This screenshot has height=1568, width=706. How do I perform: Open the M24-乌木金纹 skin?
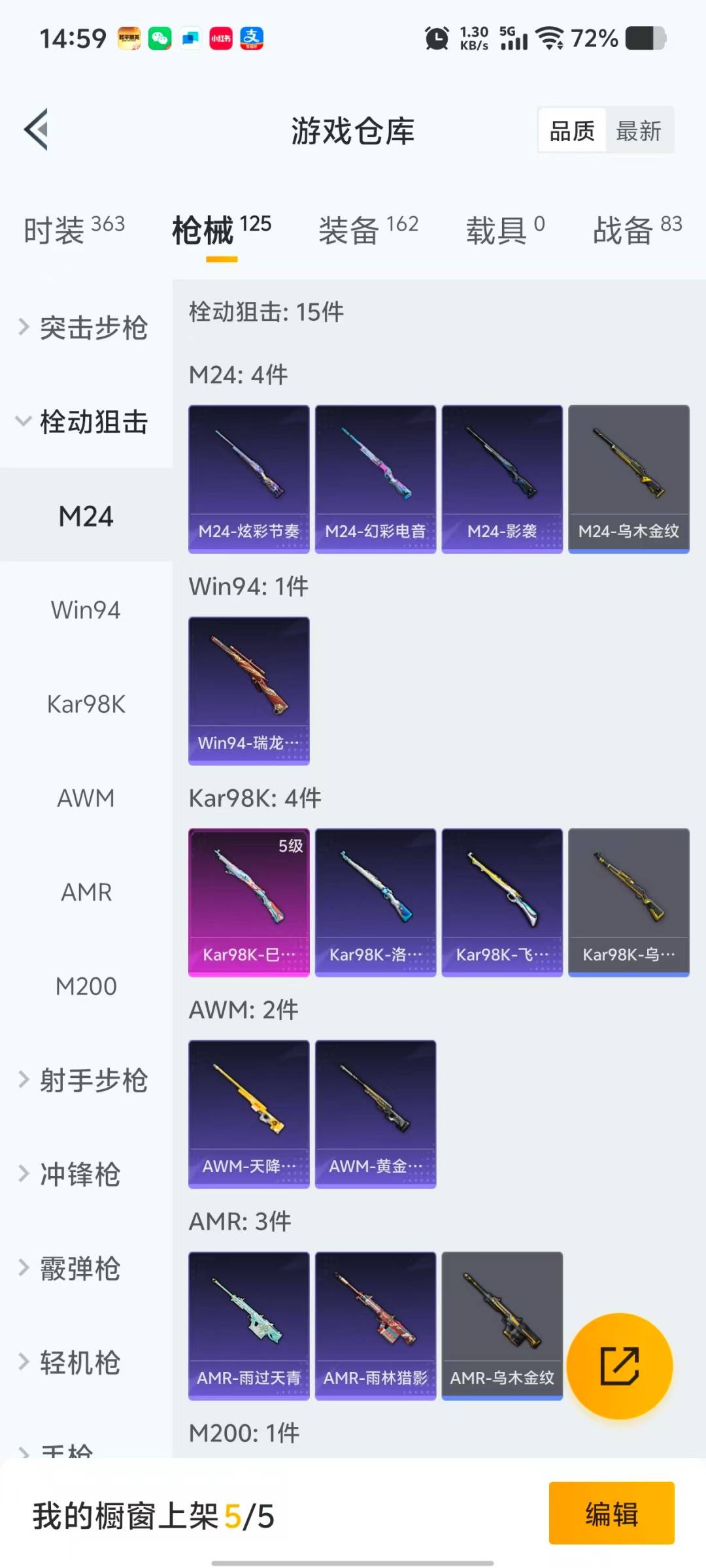pyautogui.click(x=628, y=479)
